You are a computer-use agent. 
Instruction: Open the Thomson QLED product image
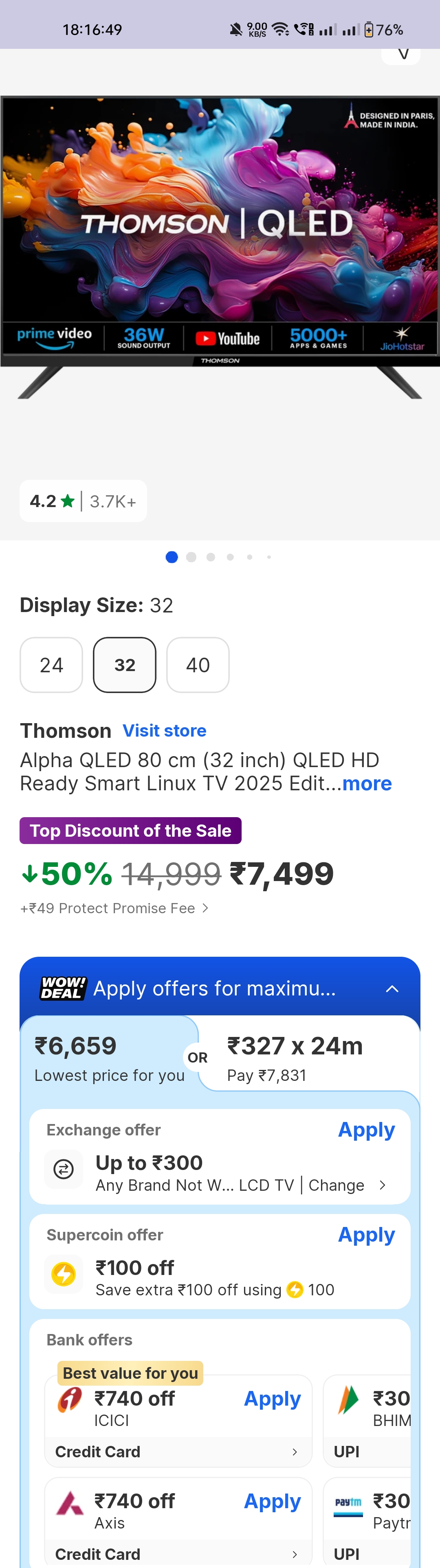point(220,243)
